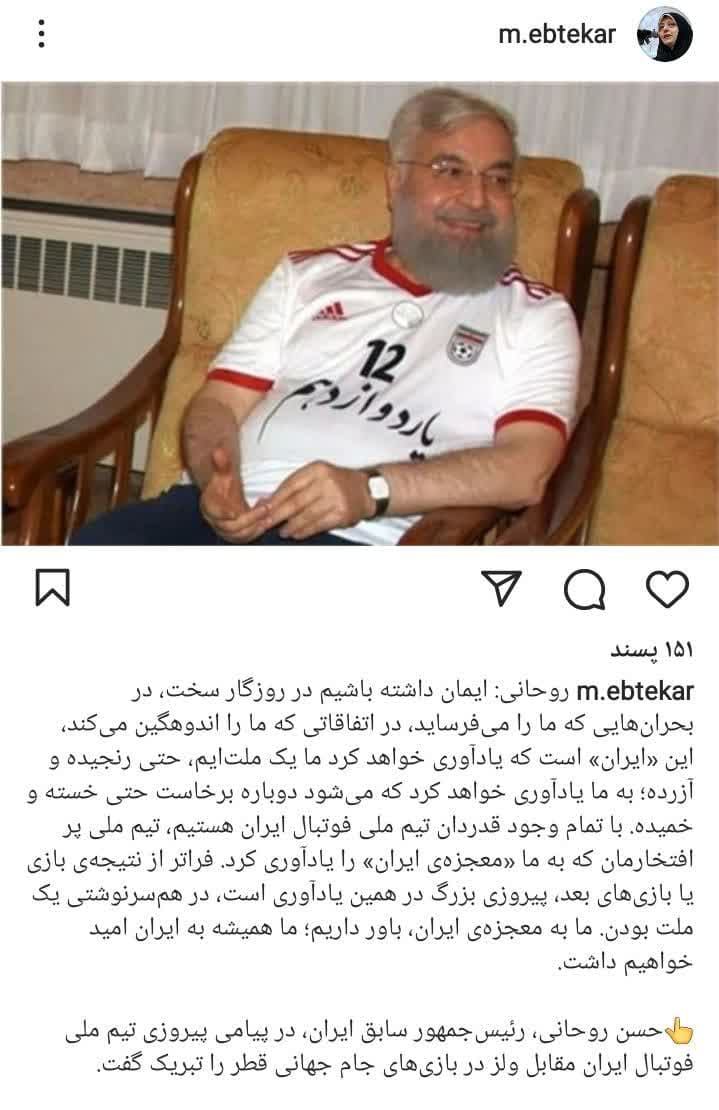Like this post with the heart
The height and width of the screenshot is (1110, 719).
click(x=667, y=589)
